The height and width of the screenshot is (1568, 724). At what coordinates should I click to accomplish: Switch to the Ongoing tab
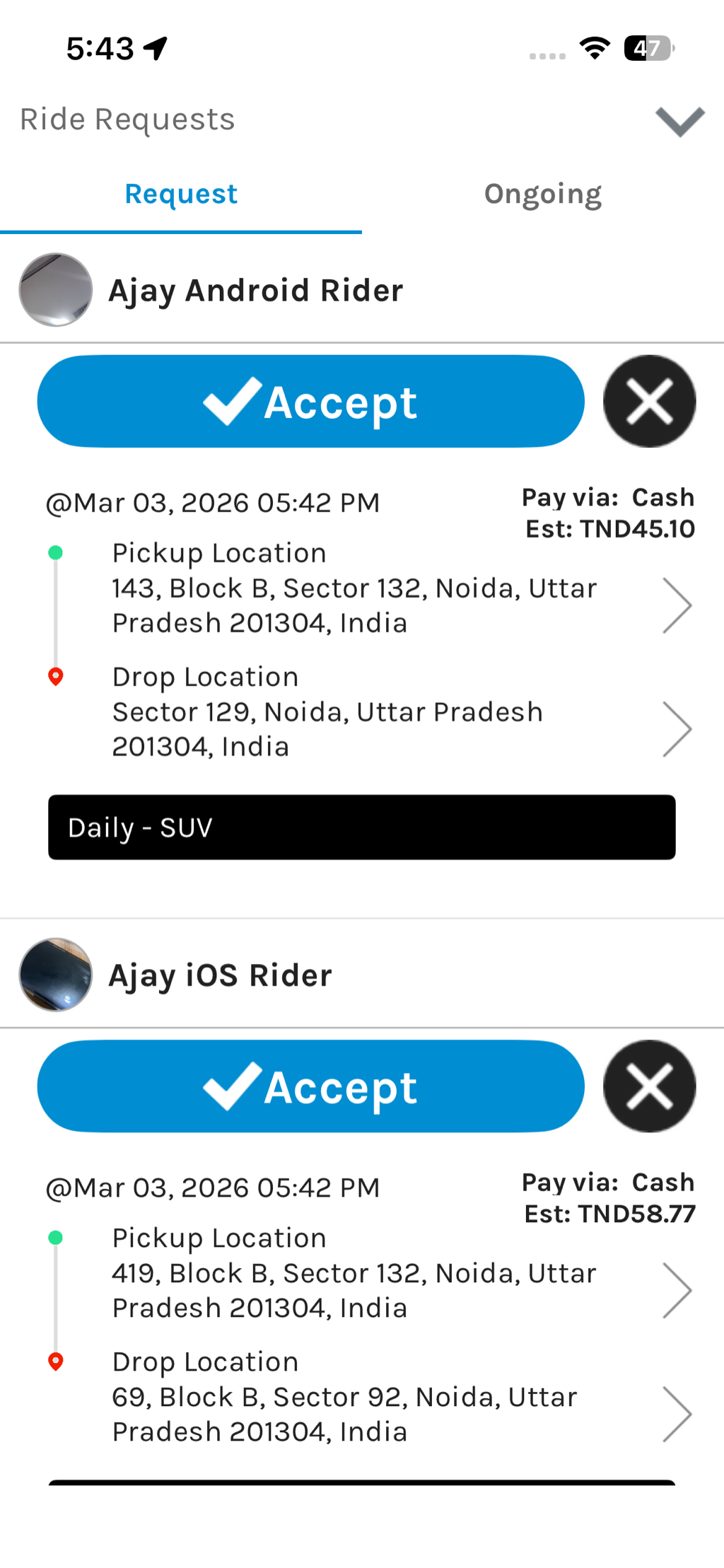coord(542,194)
